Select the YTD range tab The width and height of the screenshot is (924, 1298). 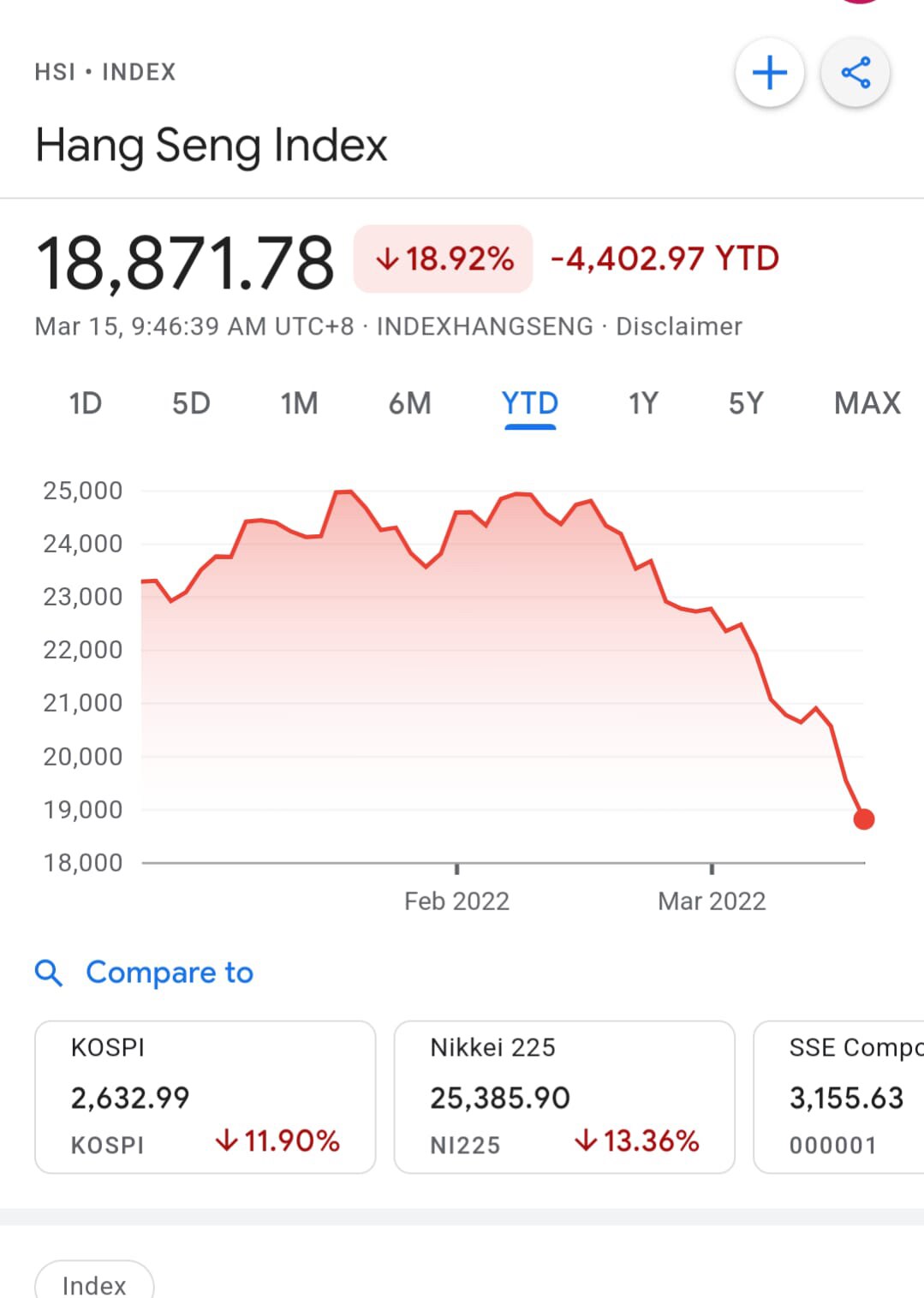click(x=530, y=403)
